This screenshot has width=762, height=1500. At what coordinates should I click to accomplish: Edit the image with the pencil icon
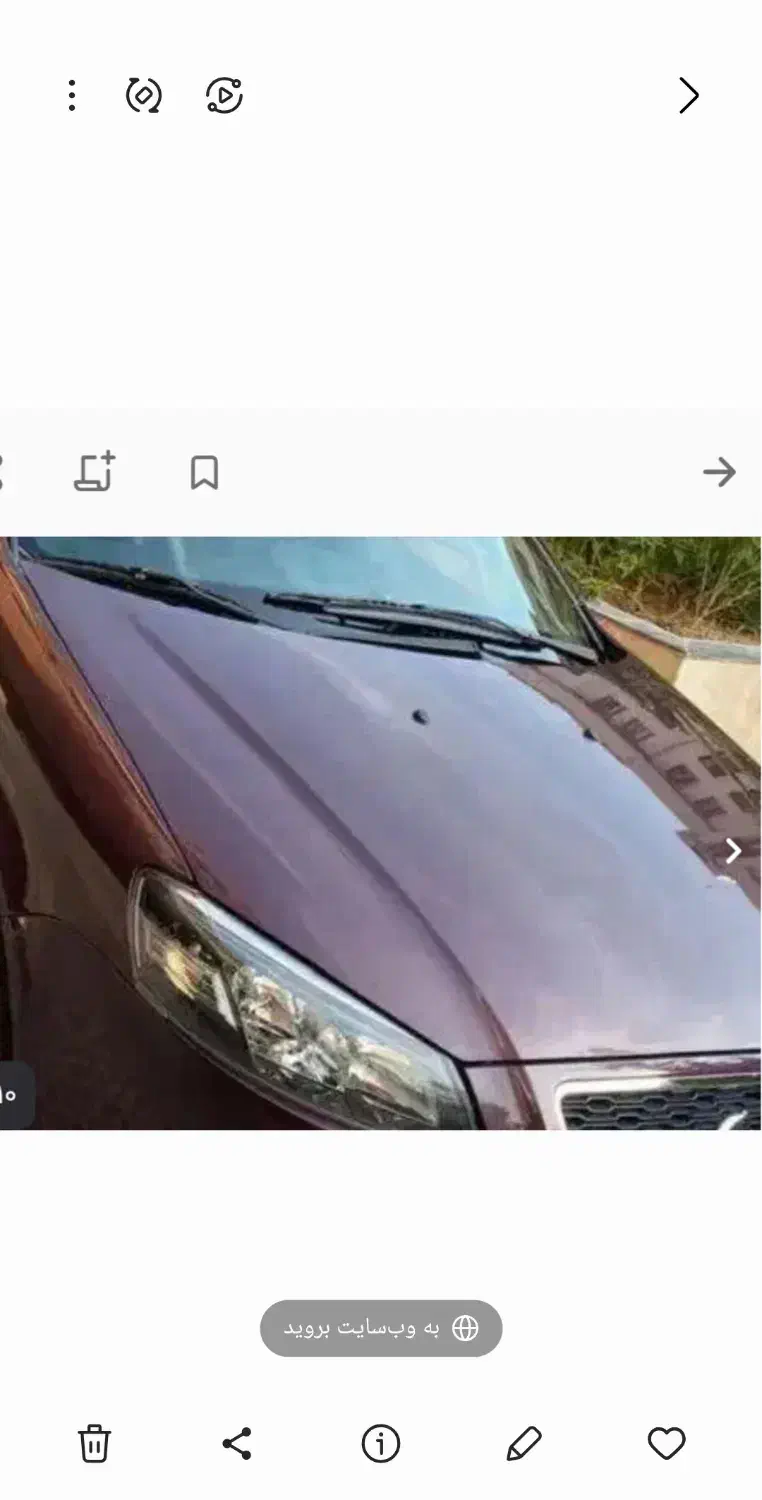(x=523, y=1443)
